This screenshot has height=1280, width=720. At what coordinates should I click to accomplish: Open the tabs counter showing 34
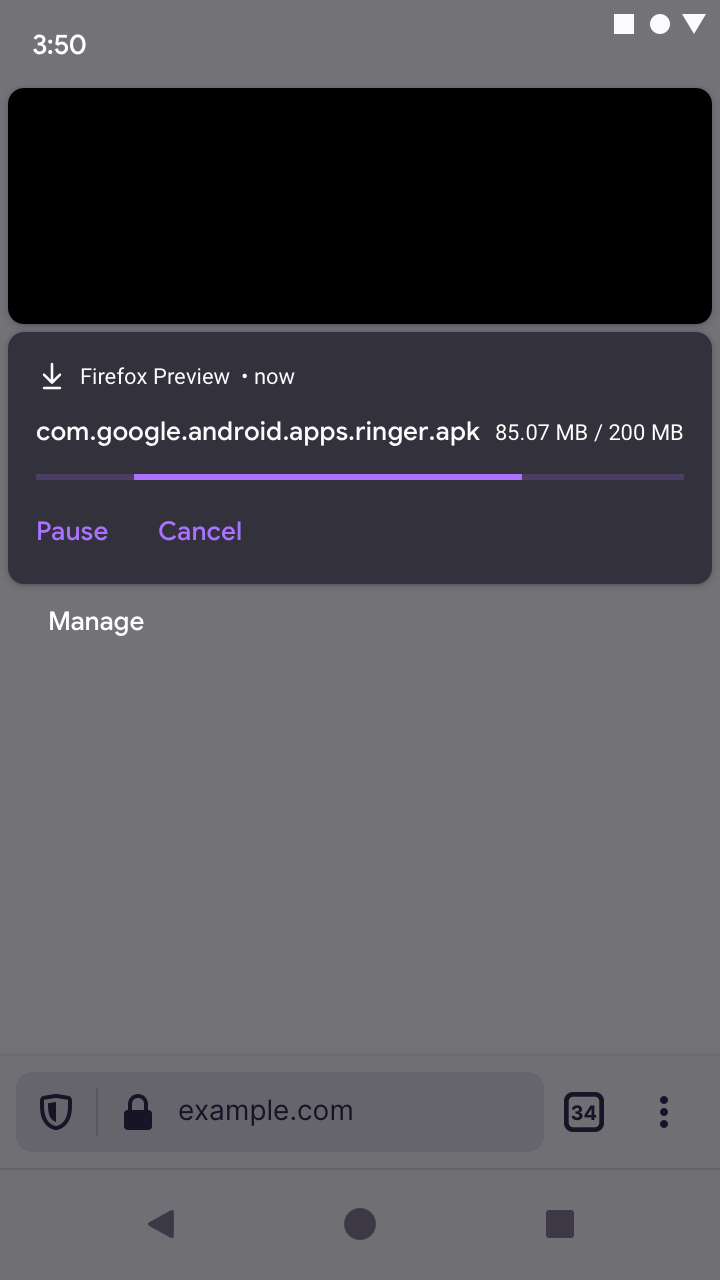tap(584, 1112)
